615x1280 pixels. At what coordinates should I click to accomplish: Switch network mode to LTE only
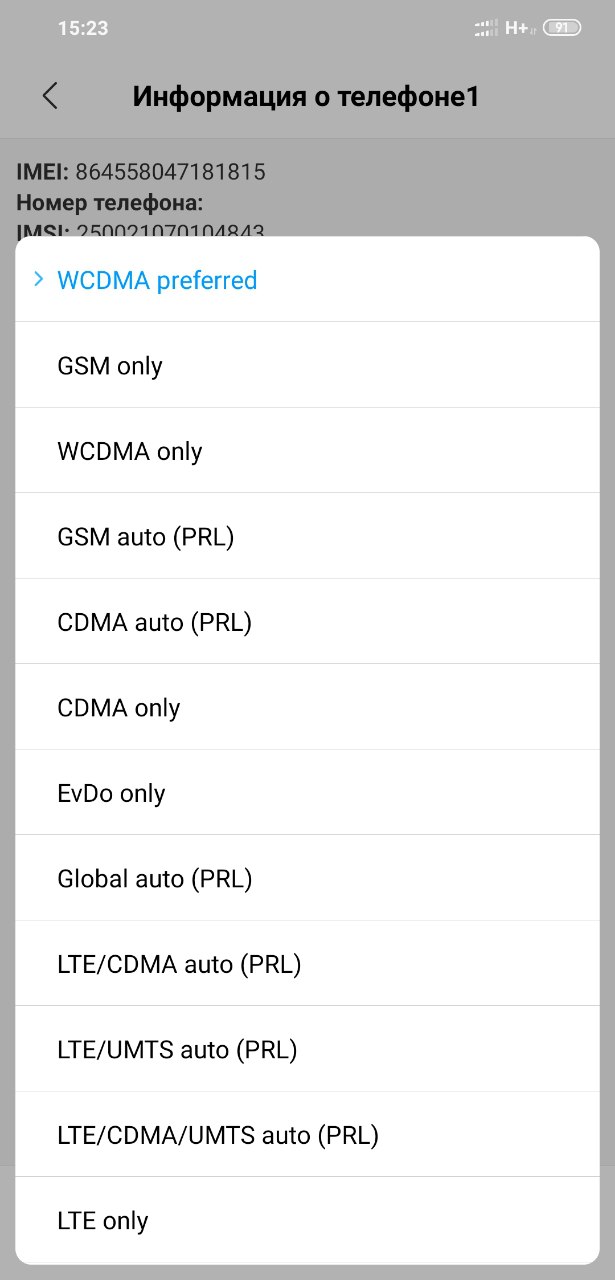307,1221
